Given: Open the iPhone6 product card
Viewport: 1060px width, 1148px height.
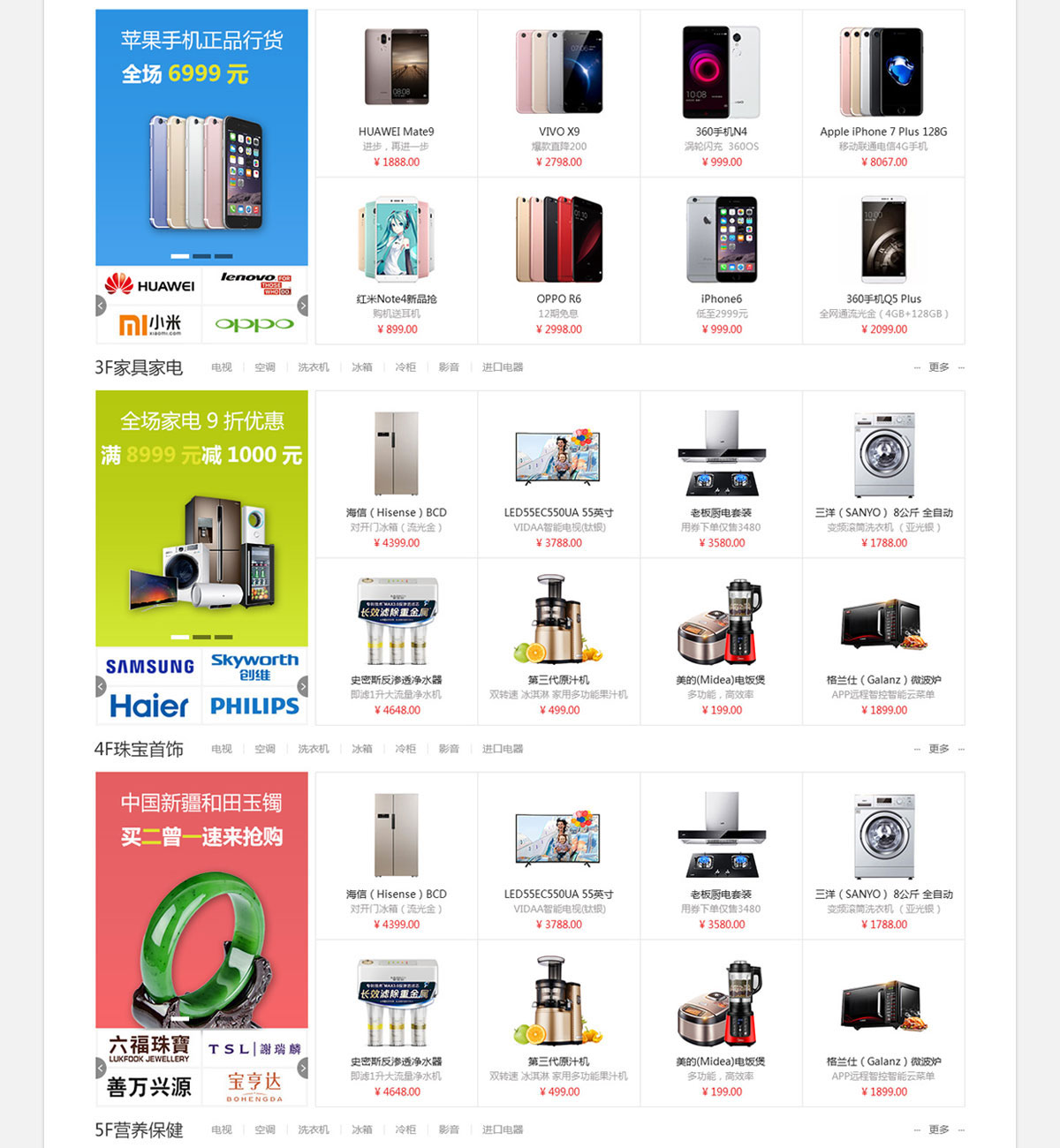Looking at the screenshot, I should (x=721, y=261).
